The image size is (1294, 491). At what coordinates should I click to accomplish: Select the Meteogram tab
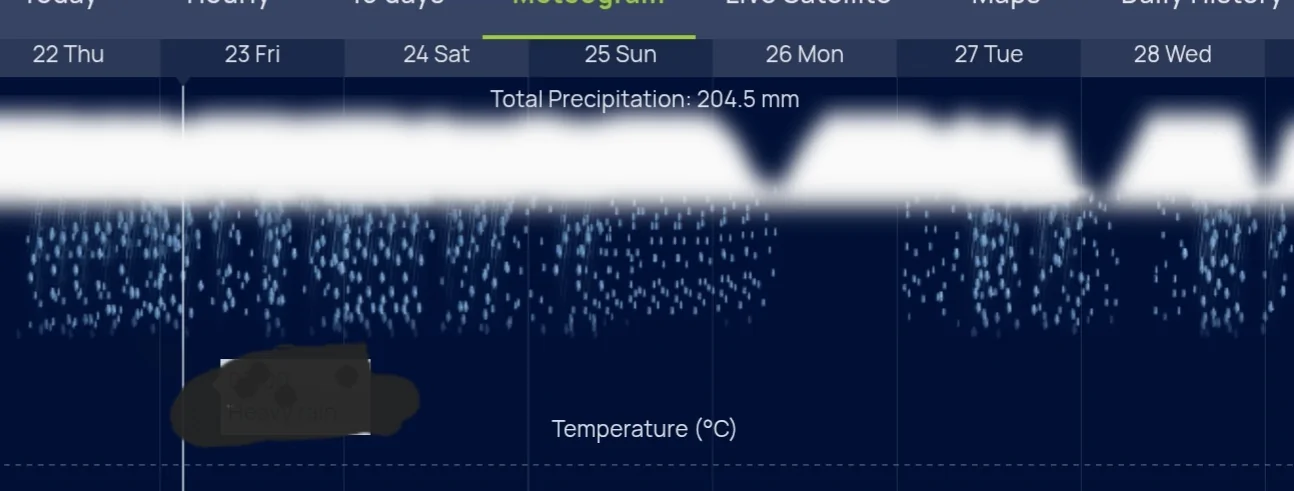(588, 6)
